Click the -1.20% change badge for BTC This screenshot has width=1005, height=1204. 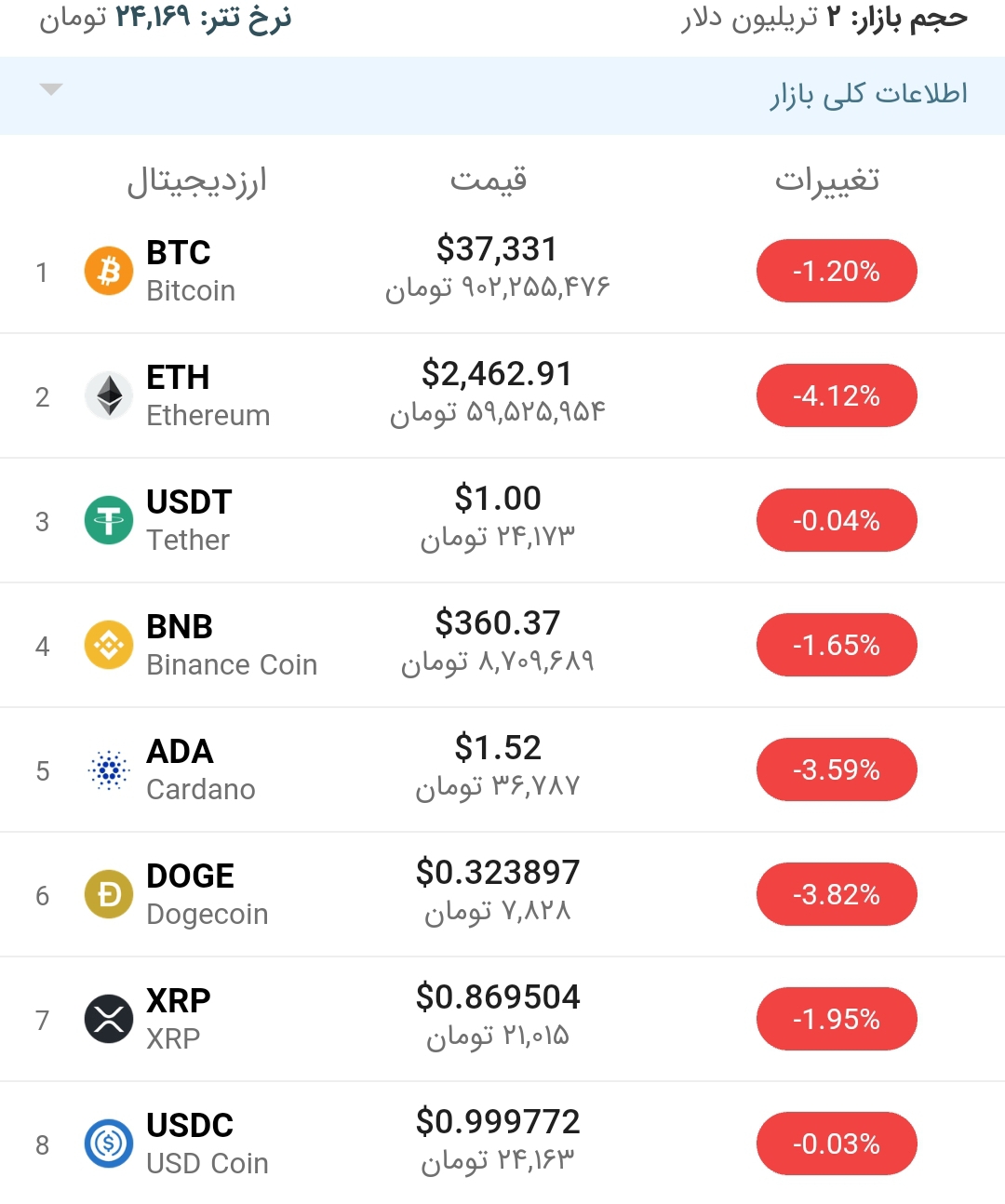pos(836,271)
